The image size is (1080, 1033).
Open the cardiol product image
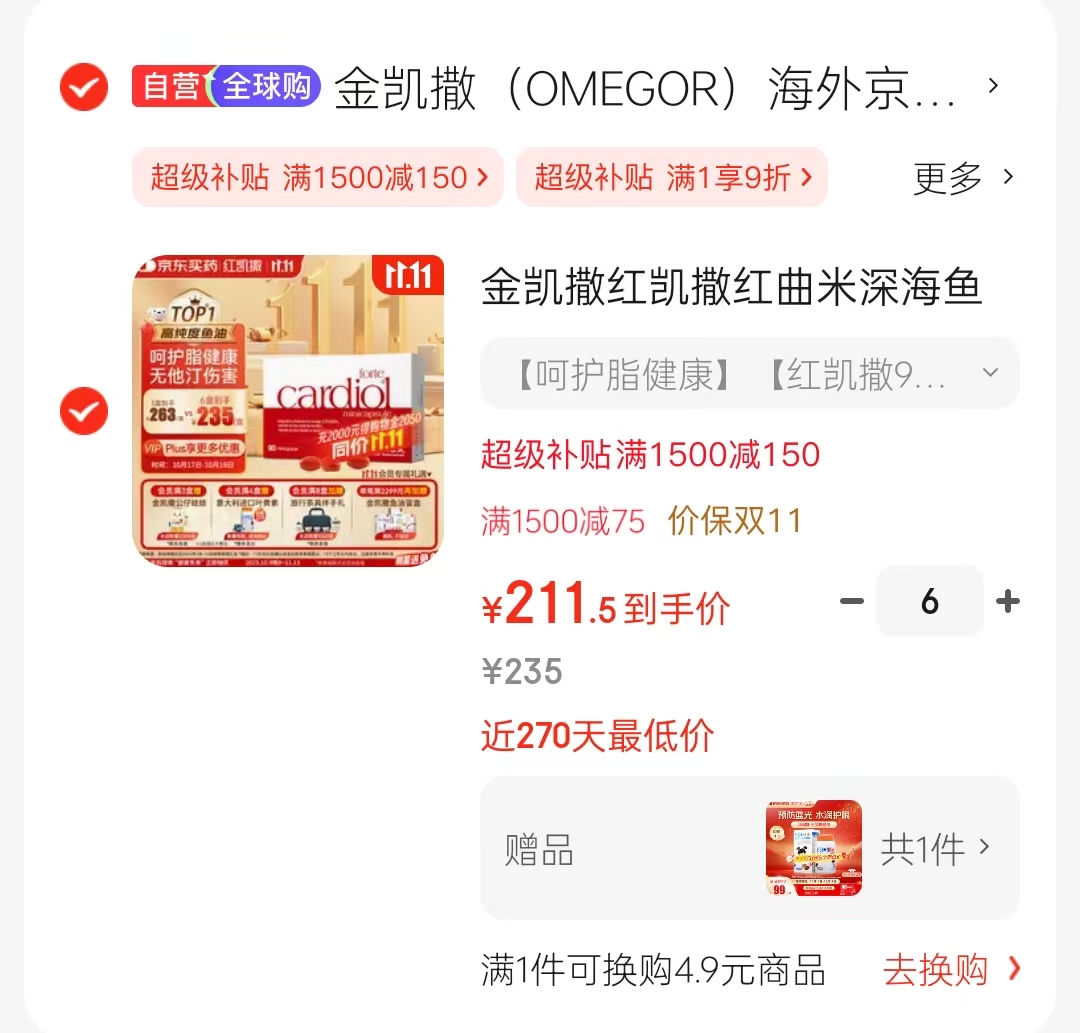coord(288,410)
